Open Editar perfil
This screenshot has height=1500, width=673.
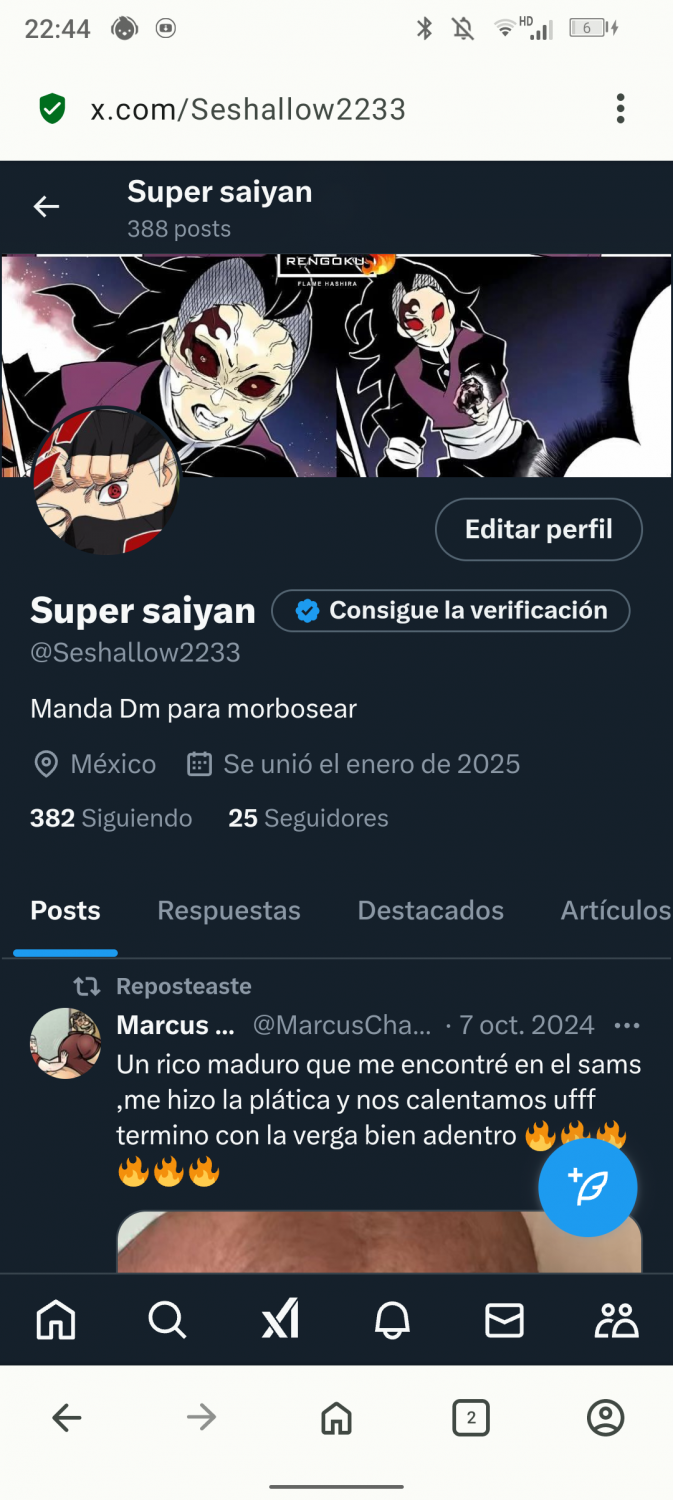[538, 529]
